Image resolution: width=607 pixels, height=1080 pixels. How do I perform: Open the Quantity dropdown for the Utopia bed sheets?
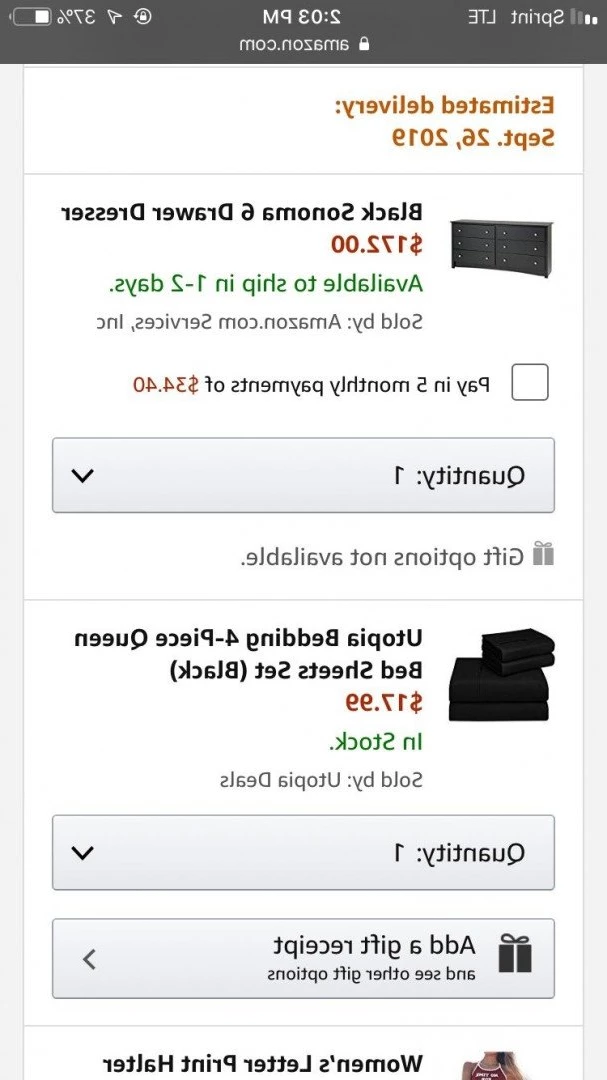click(x=303, y=853)
